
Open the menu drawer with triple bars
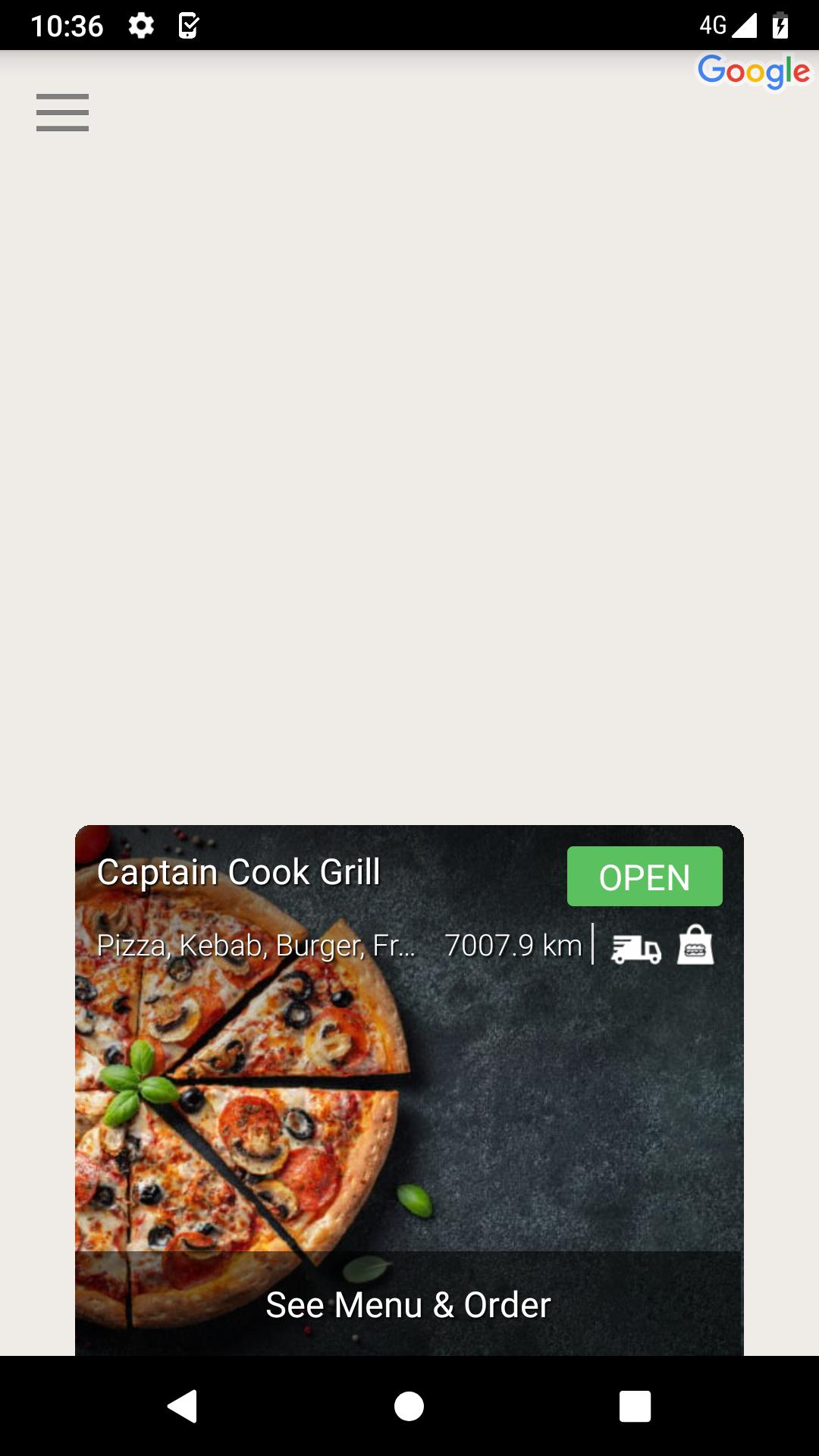coord(62,112)
